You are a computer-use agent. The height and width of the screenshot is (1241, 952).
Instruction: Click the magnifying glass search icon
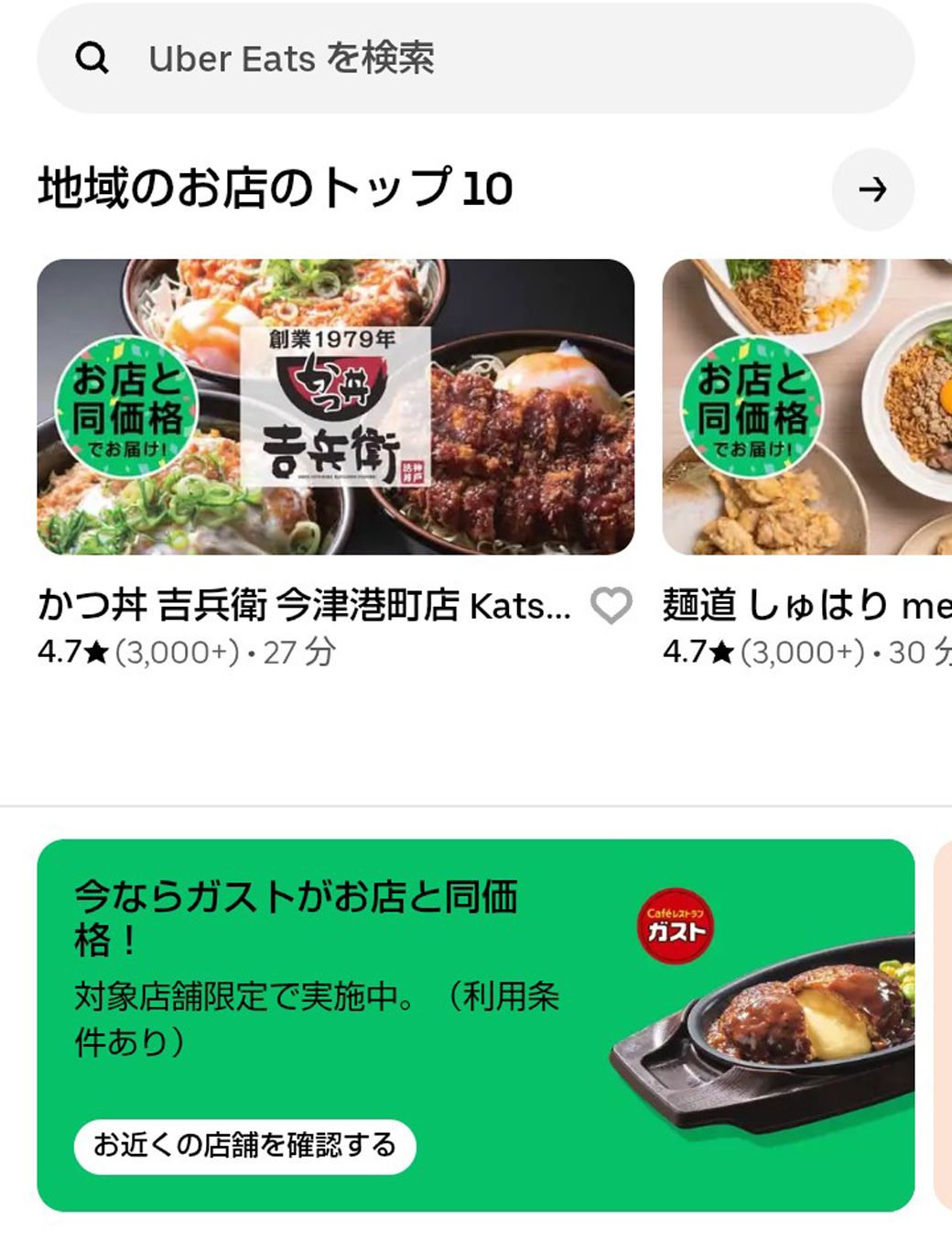click(x=94, y=58)
